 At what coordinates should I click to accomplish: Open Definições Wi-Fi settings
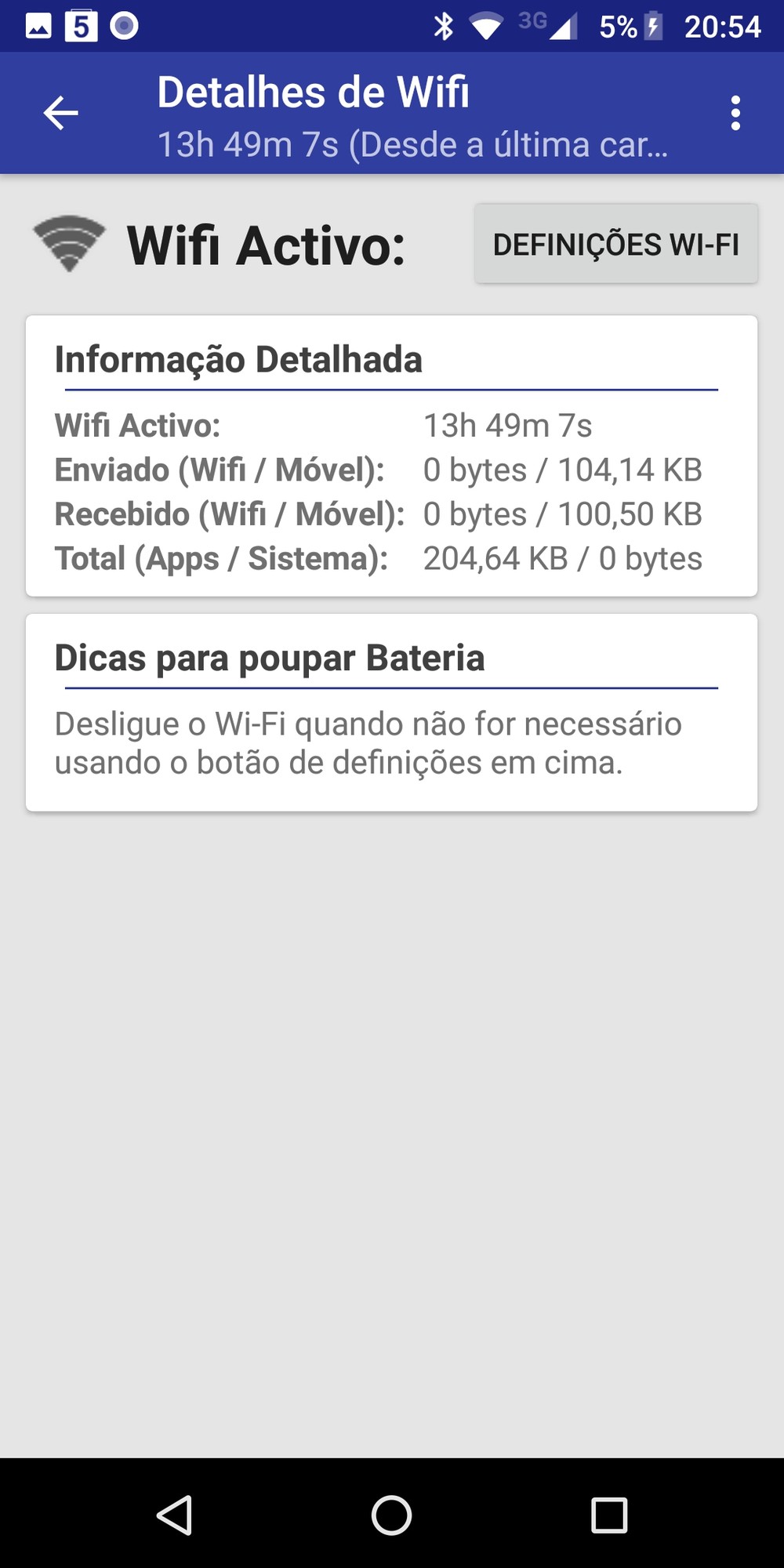(x=615, y=244)
